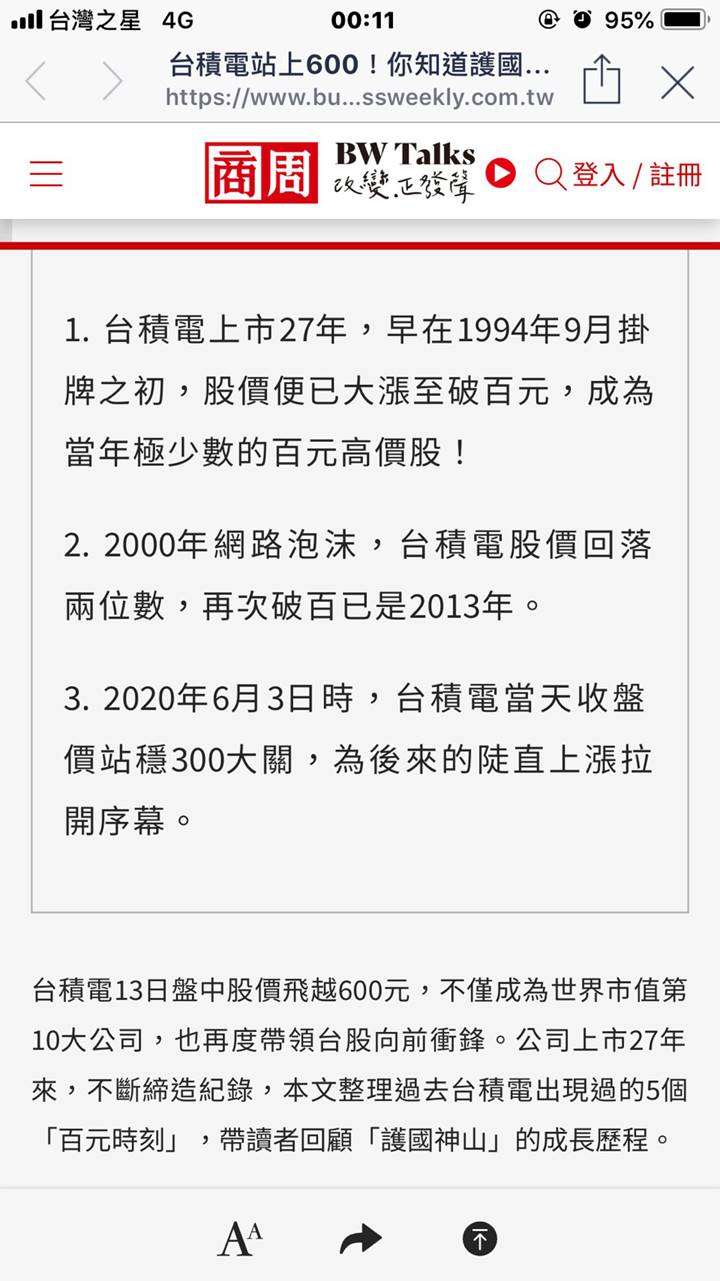Open the hamburger menu of 商周
This screenshot has width=720, height=1281.
(46, 174)
